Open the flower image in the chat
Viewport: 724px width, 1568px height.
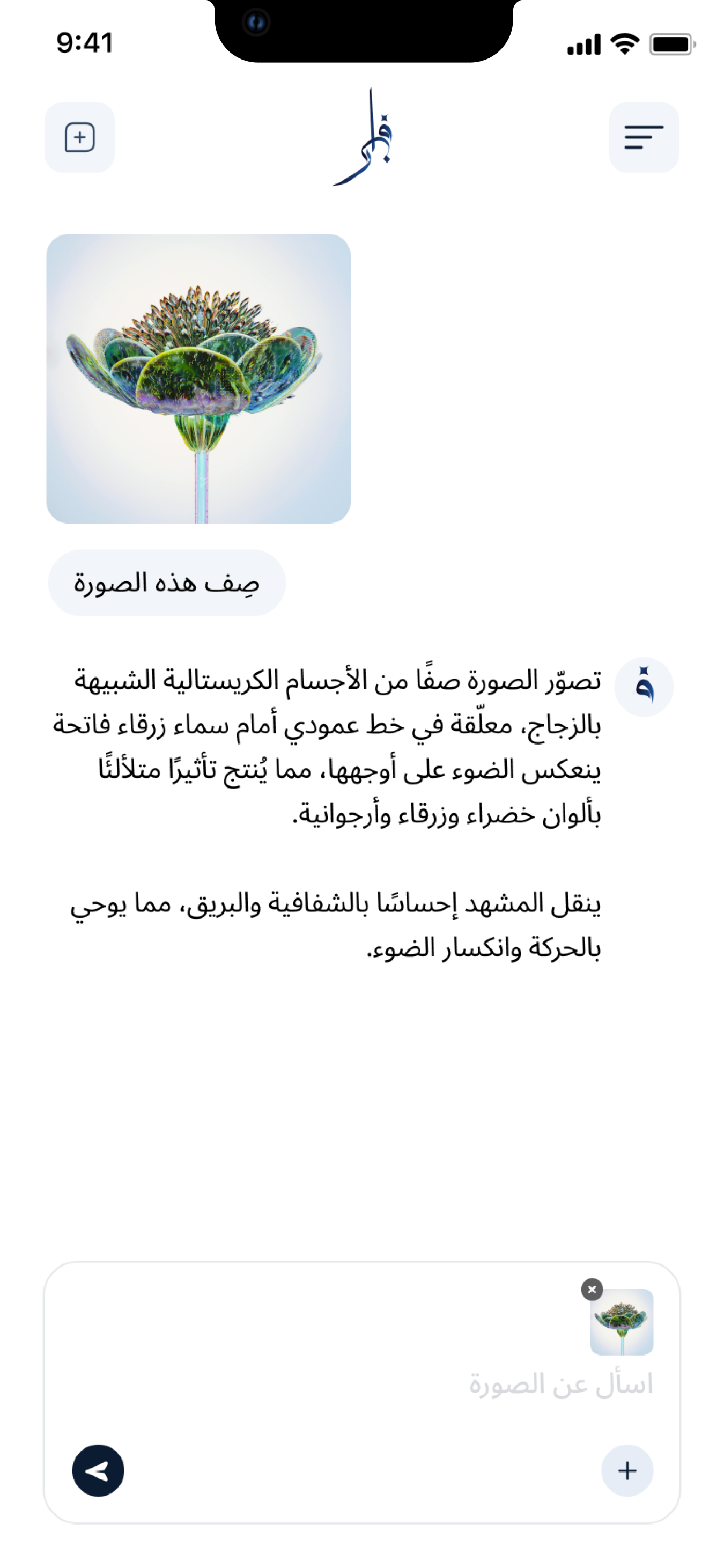(x=198, y=379)
